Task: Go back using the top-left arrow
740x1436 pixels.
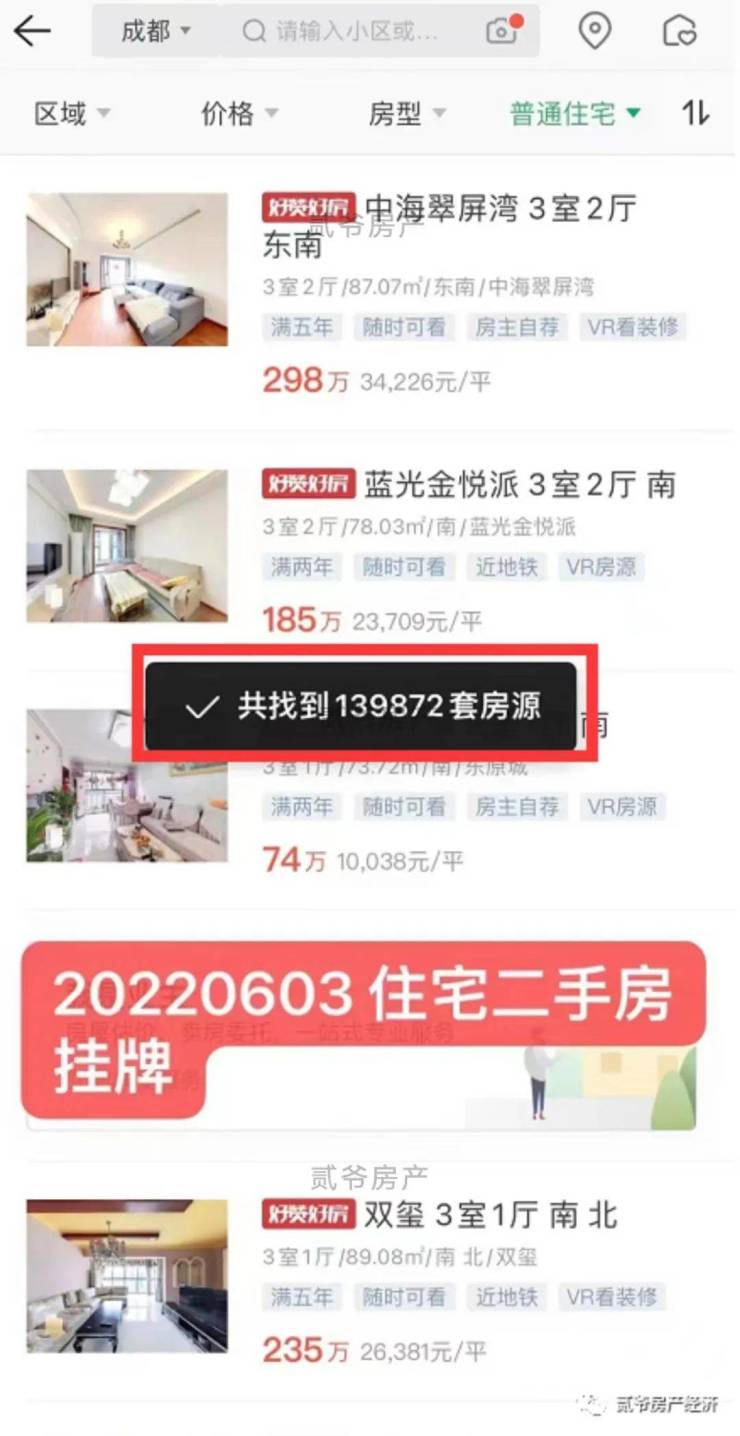Action: click(32, 31)
